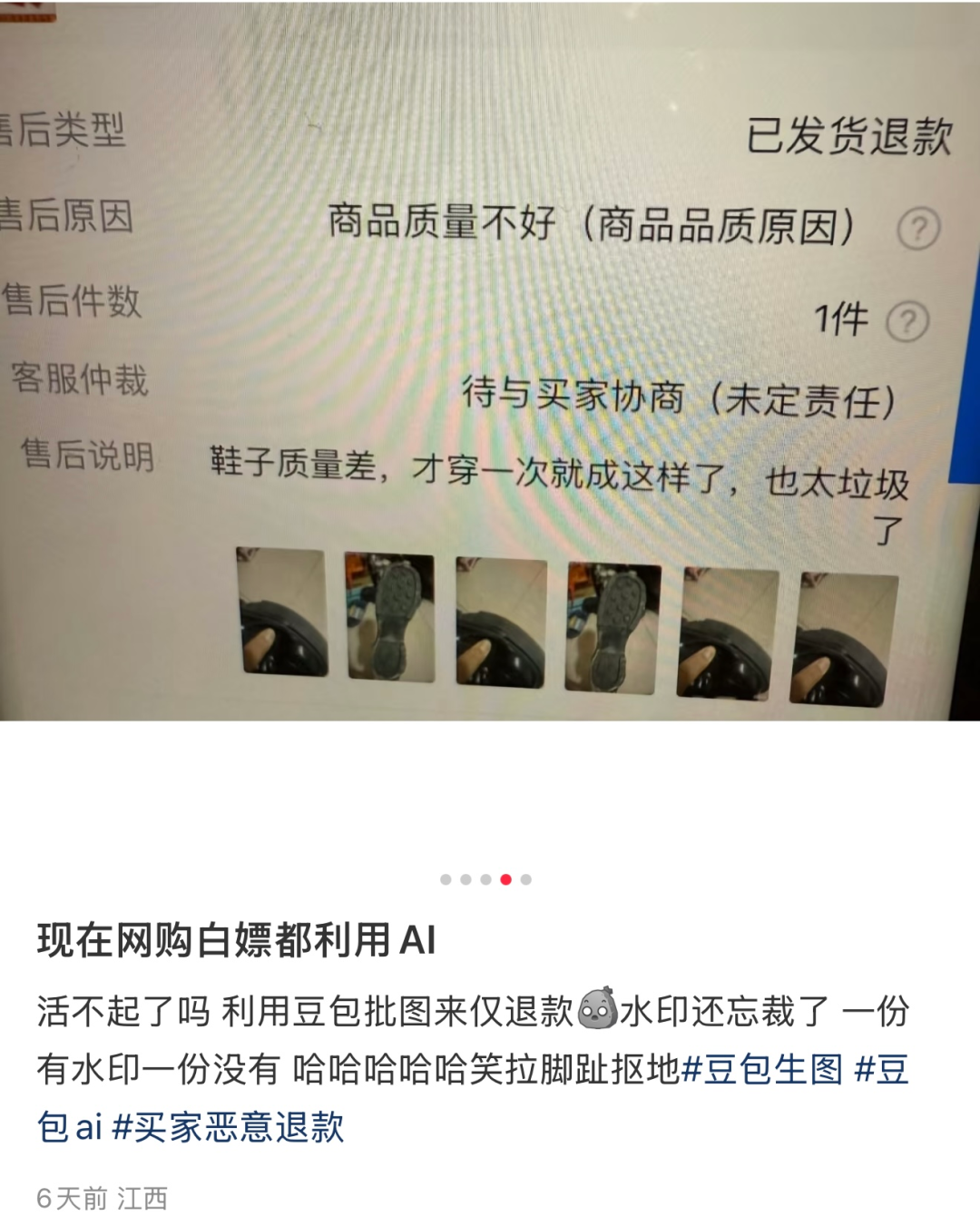Open the #豆包生图 hashtag
980x1226 pixels.
point(762,1070)
